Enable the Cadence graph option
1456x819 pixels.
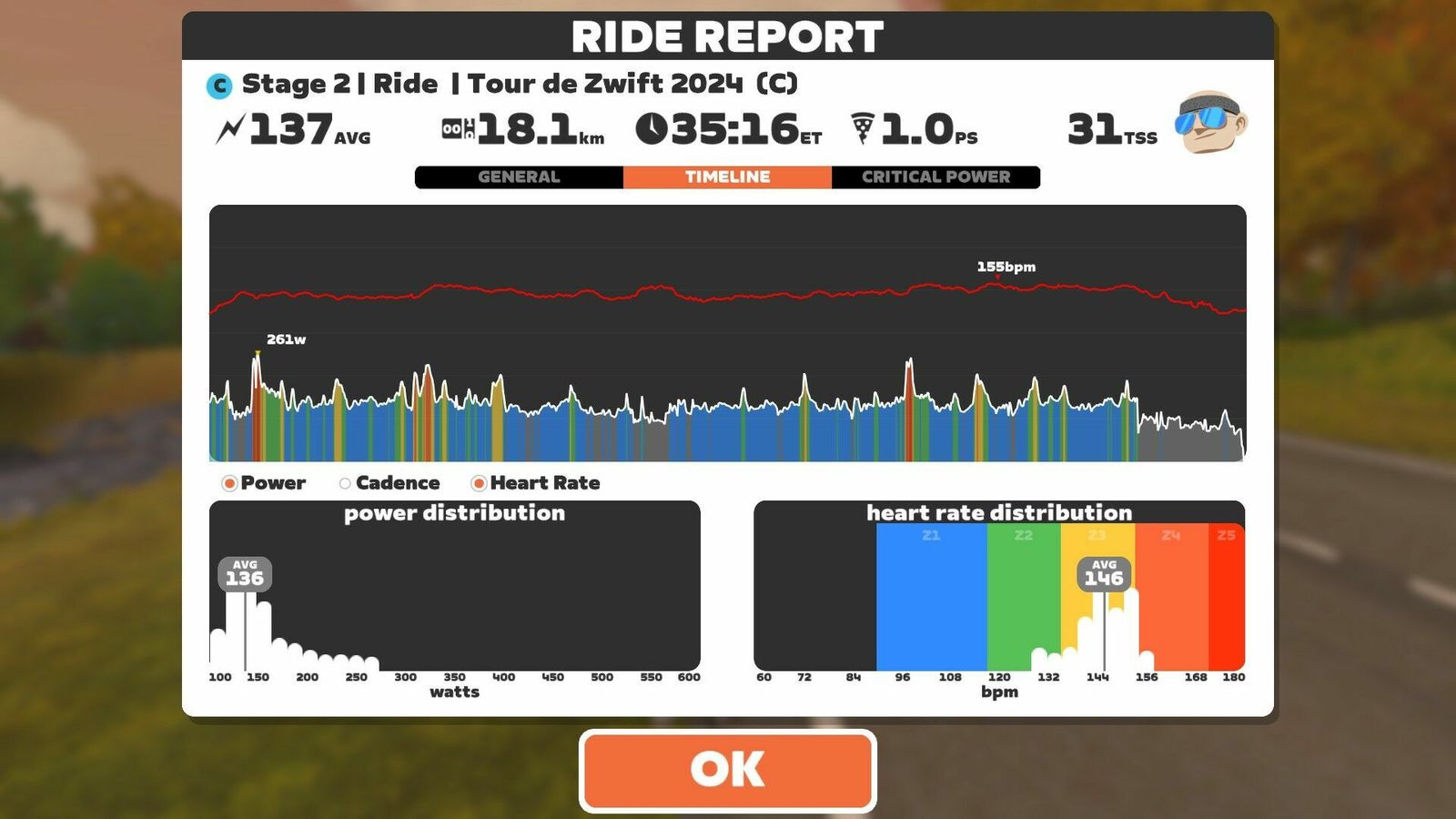pos(345,483)
